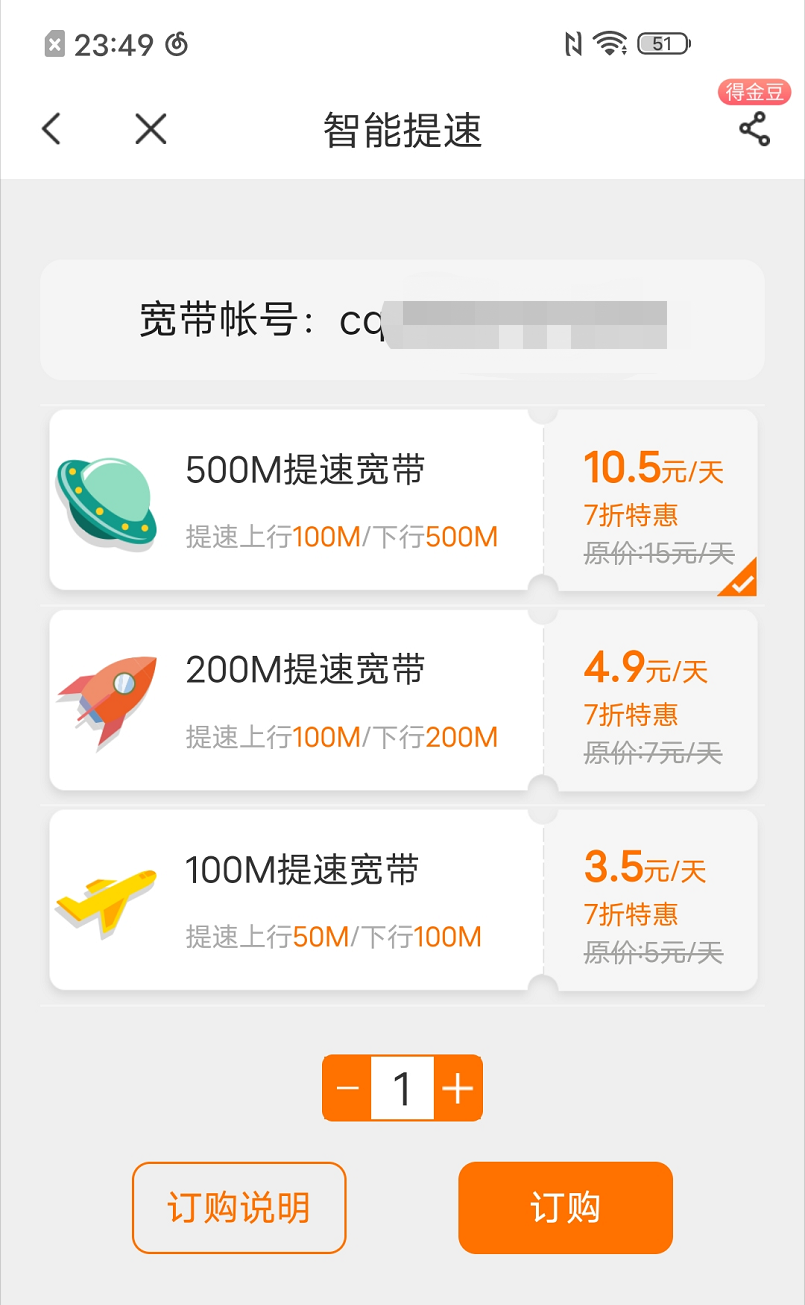Open 订购说明 purchase instructions
Viewport: 805px width, 1305px height.
tap(238, 1208)
